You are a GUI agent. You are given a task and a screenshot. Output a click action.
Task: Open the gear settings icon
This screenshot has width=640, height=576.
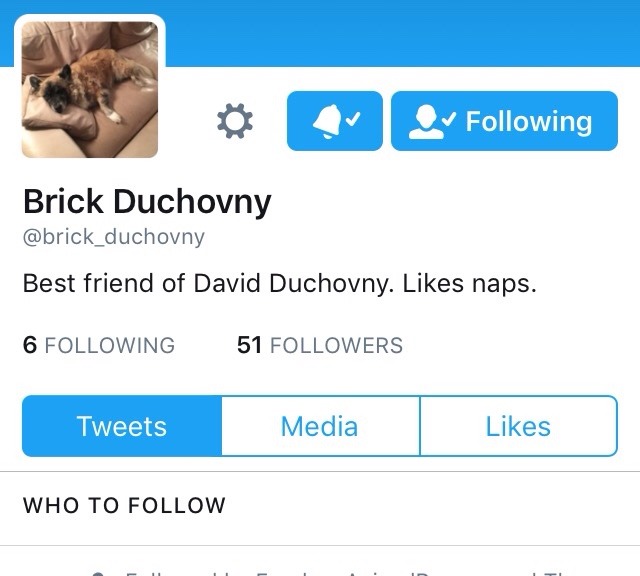235,121
